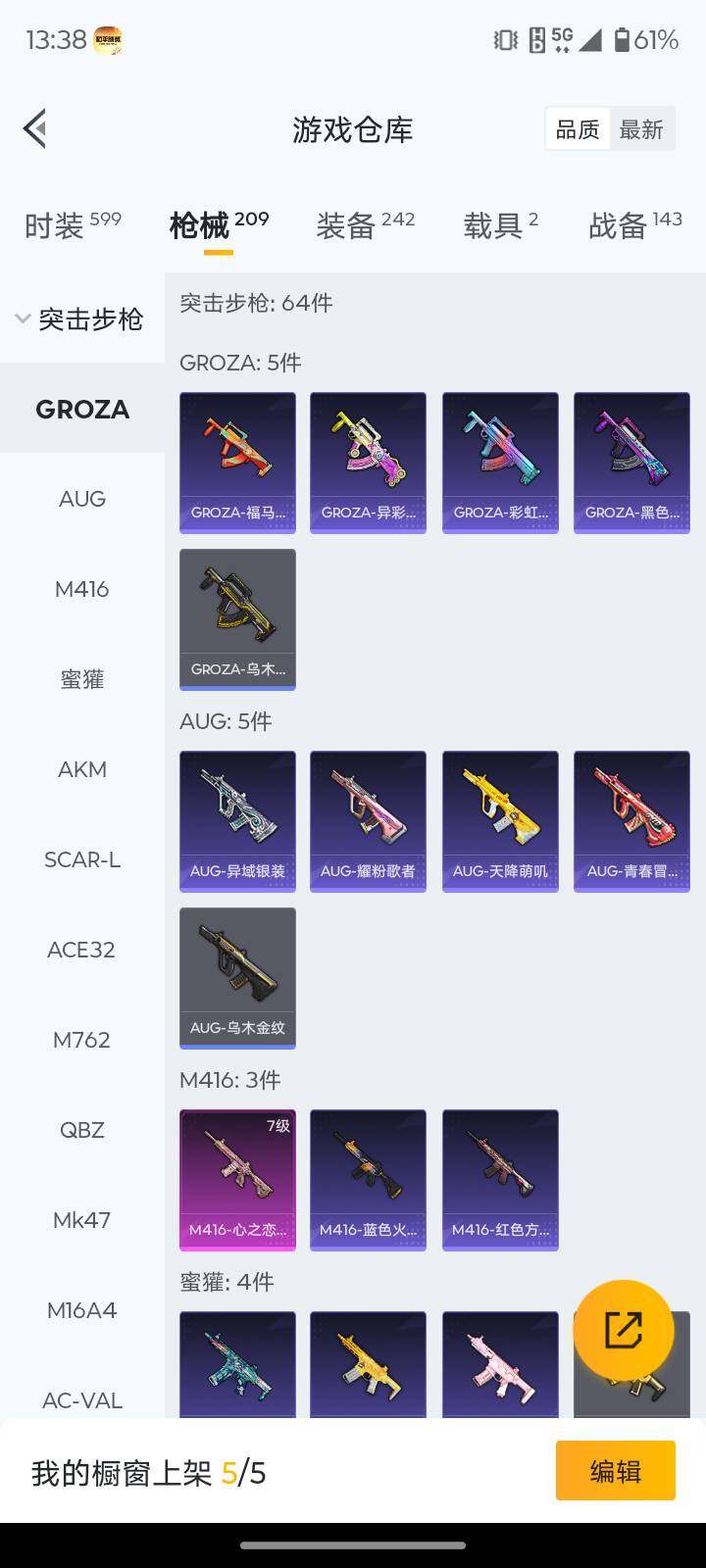
Task: Open the AUG-乌木金纹 skin tile
Action: click(237, 978)
